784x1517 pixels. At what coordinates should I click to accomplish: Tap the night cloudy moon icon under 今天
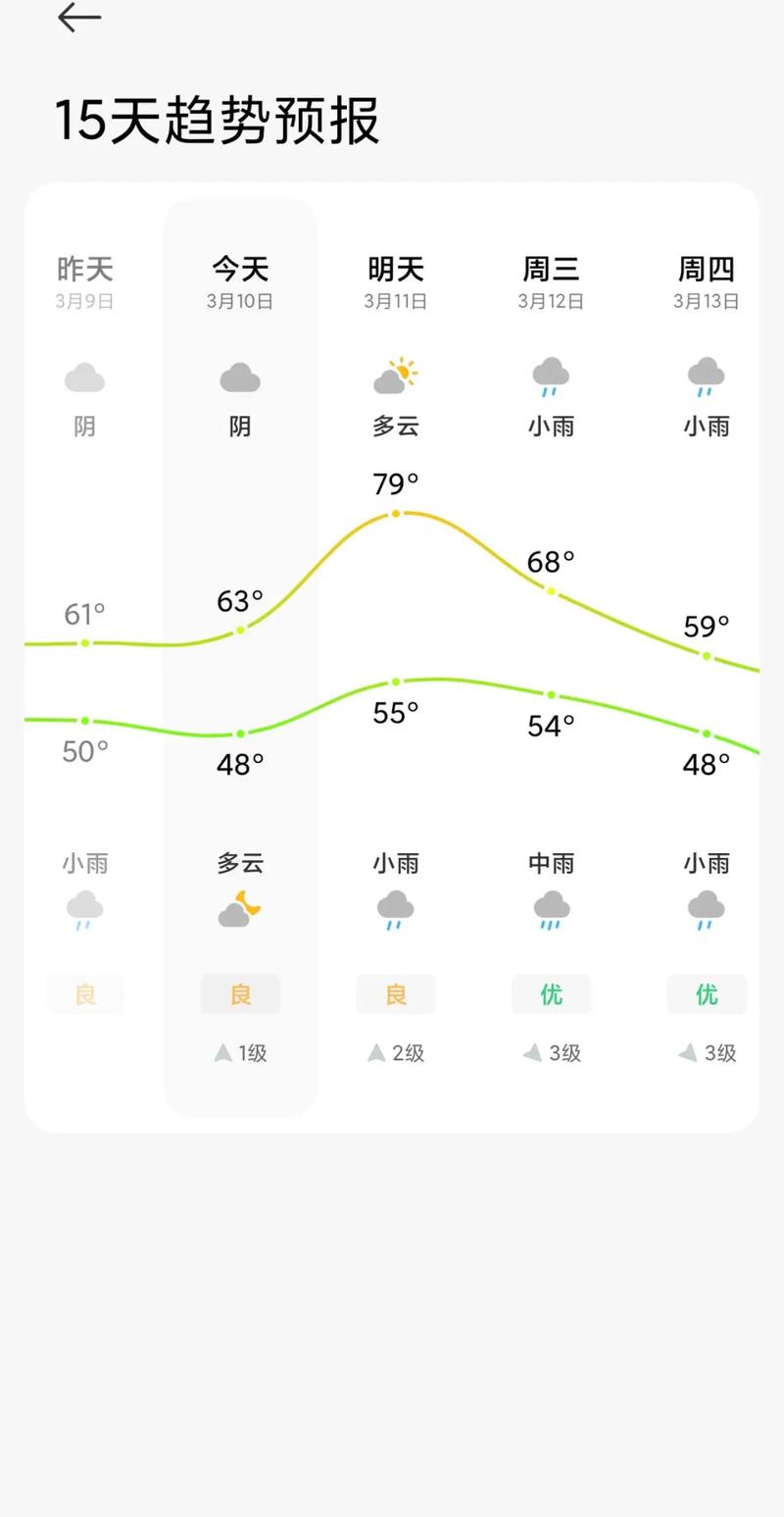click(x=240, y=909)
